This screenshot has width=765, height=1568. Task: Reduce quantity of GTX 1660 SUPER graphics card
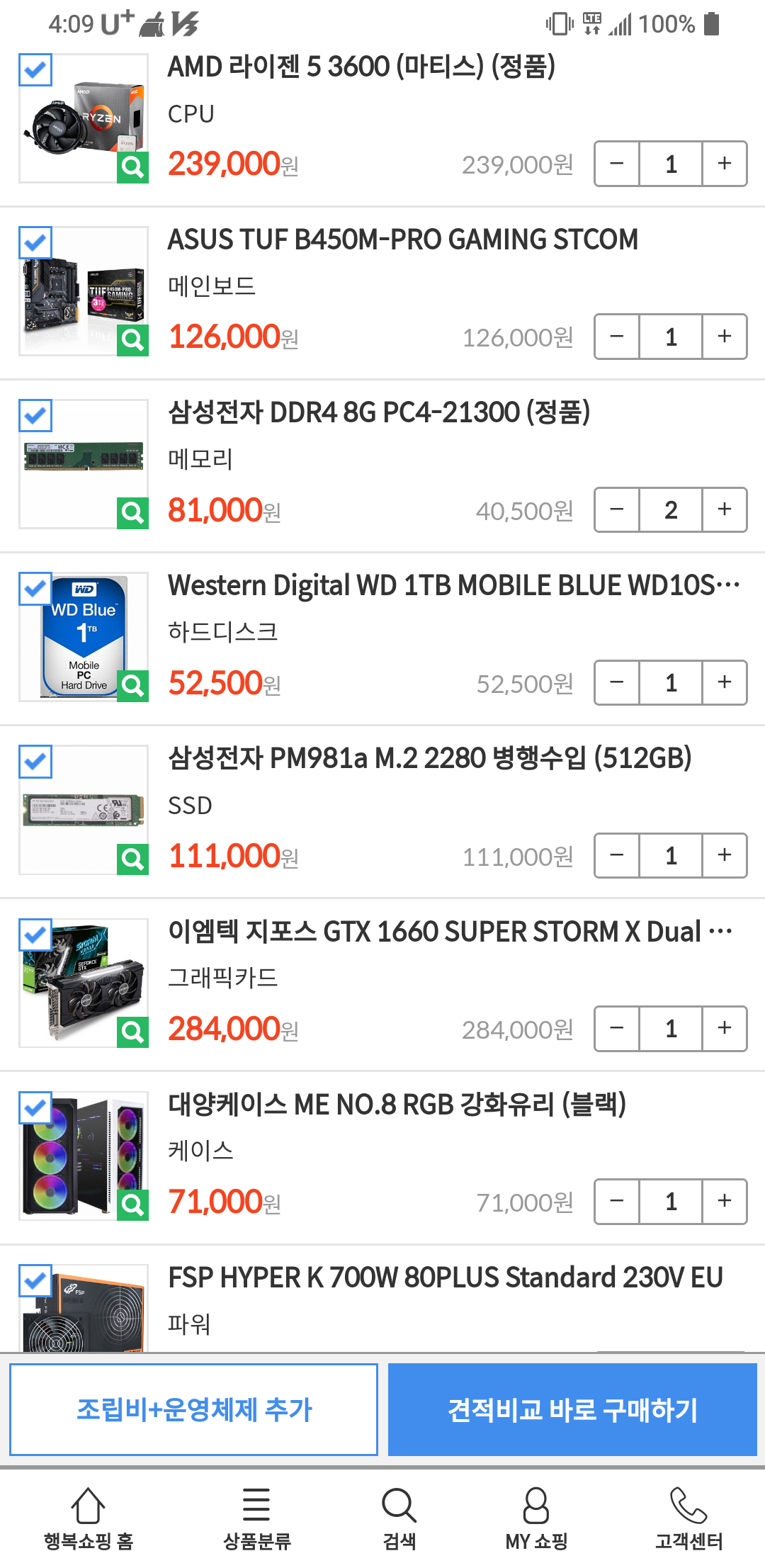[617, 1028]
